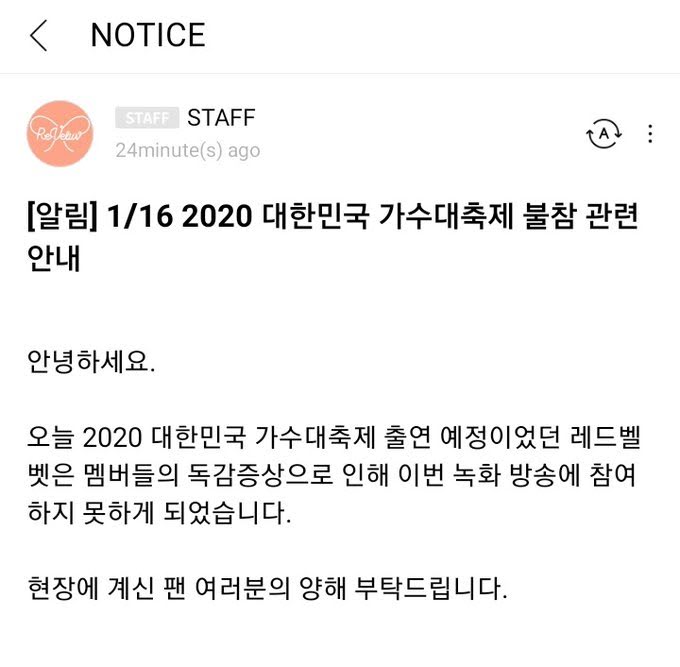The image size is (680, 667).
Task: Open the STAFF profile avatar
Action: [x=60, y=133]
